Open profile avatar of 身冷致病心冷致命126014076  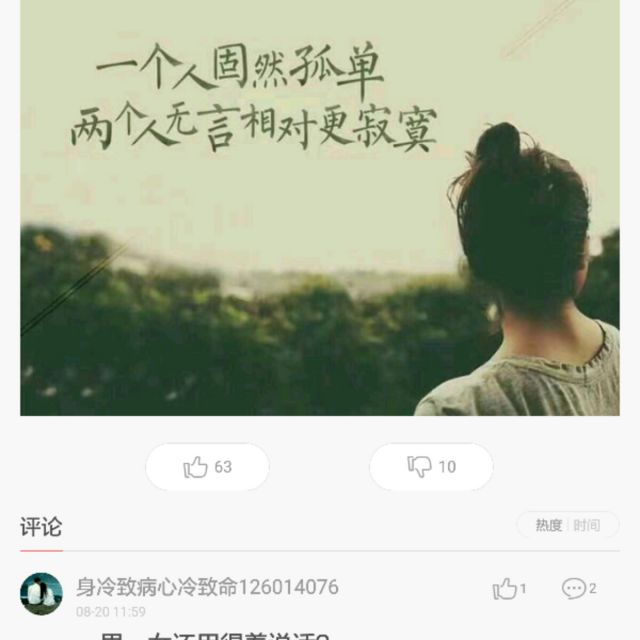point(41,594)
